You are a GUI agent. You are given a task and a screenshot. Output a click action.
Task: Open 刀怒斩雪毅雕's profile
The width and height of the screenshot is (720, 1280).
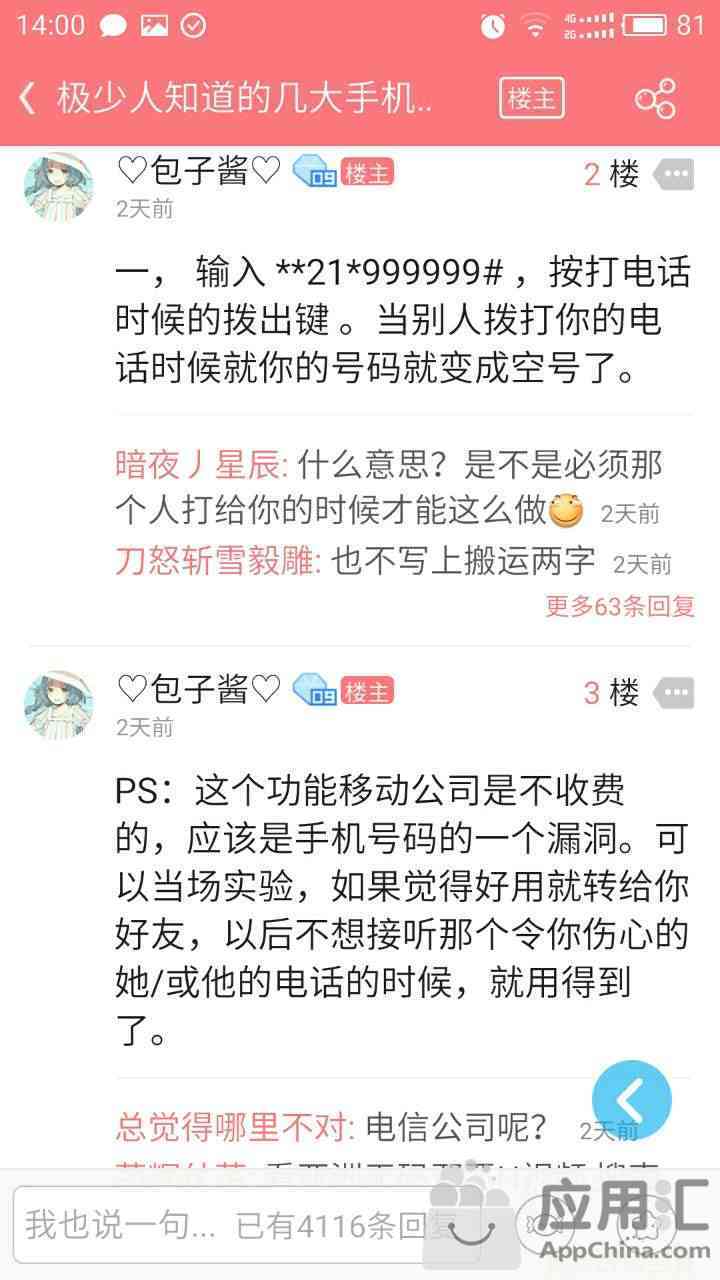pos(216,561)
